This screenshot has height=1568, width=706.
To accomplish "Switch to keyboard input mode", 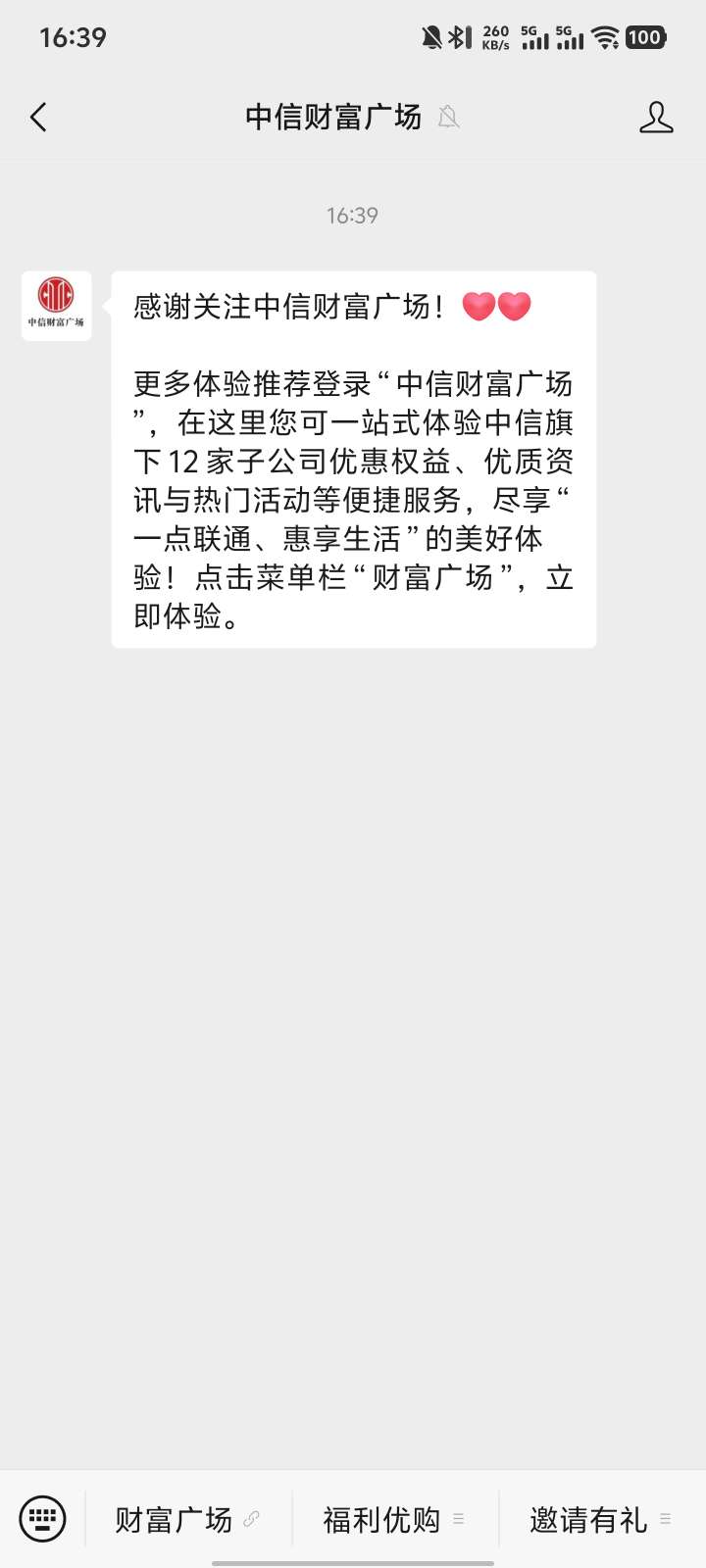I will point(42,1519).
